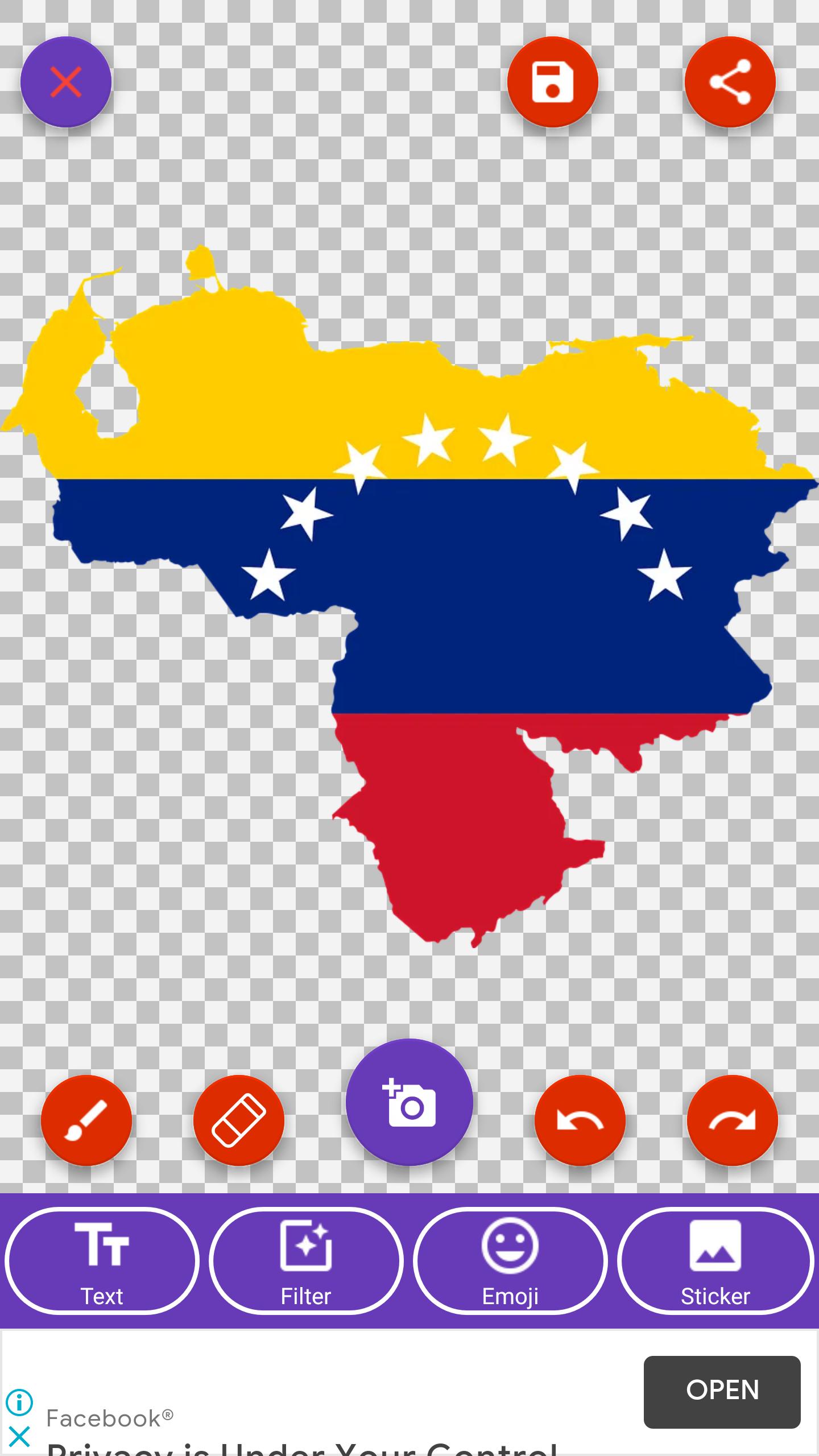Select the eraser tool
The width and height of the screenshot is (819, 1456).
[239, 1120]
